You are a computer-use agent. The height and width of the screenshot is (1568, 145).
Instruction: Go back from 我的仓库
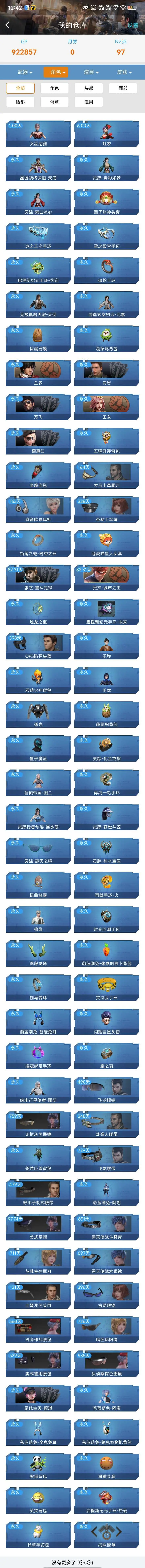(7, 25)
